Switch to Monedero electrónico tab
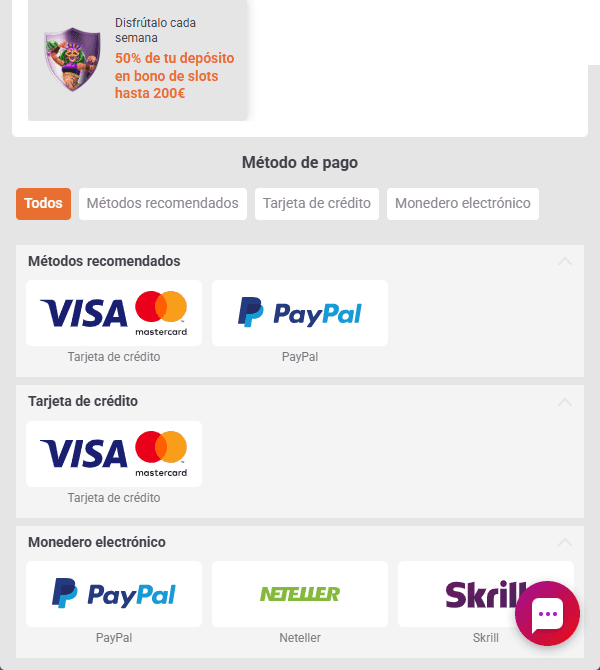The image size is (600, 670). pyautogui.click(x=462, y=203)
